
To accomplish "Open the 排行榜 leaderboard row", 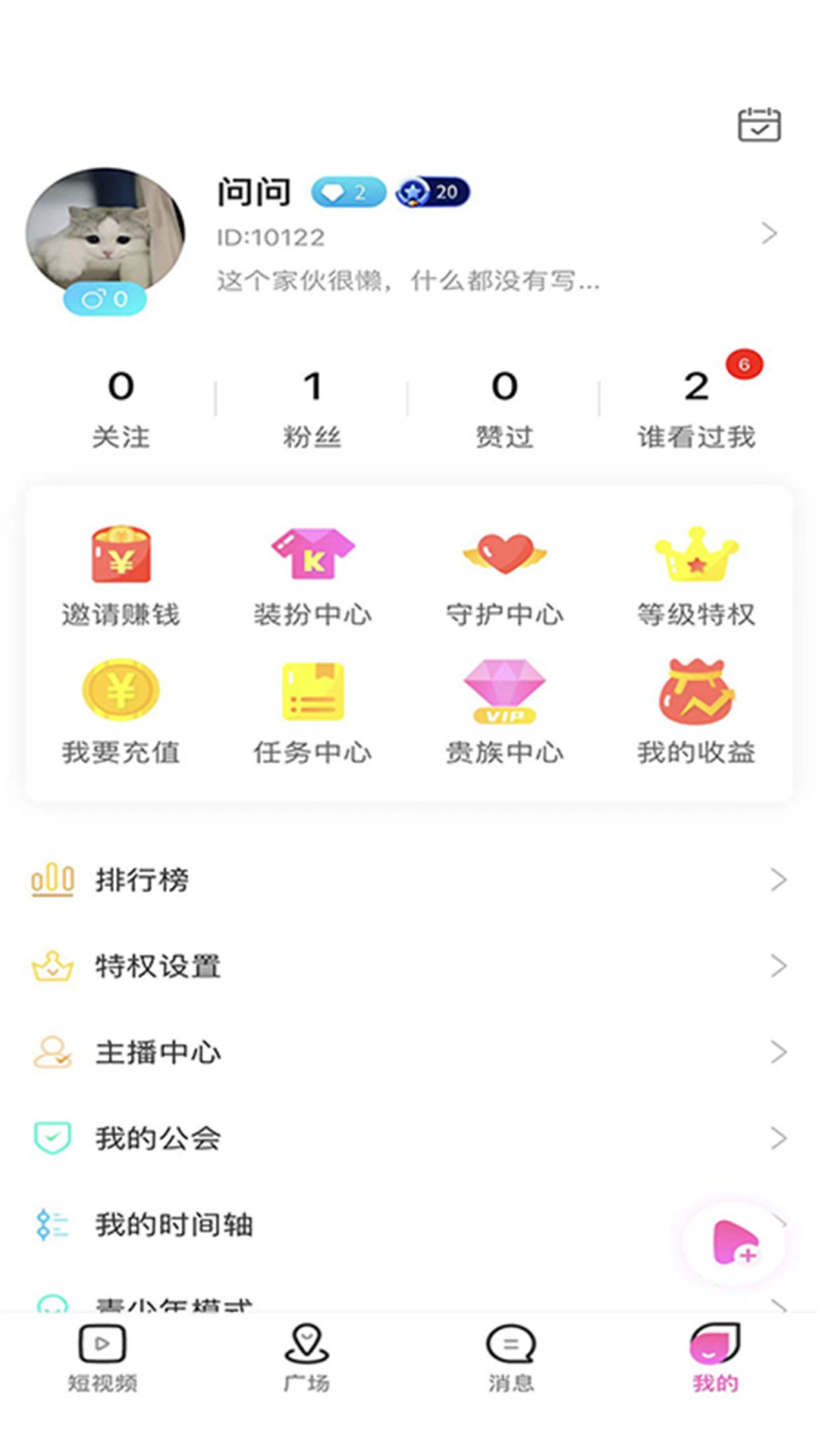I will [x=409, y=880].
